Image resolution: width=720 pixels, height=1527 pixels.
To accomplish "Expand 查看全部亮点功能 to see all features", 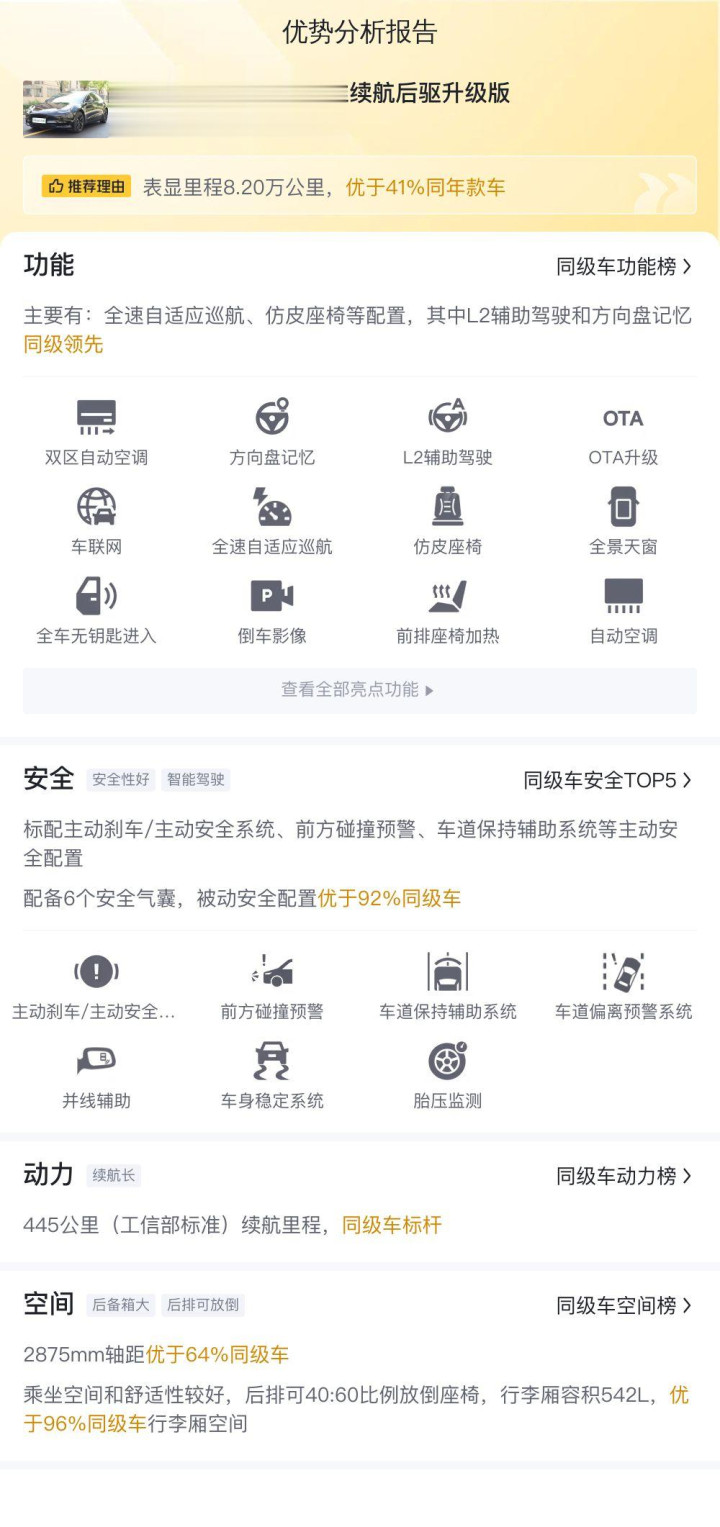I will [359, 690].
